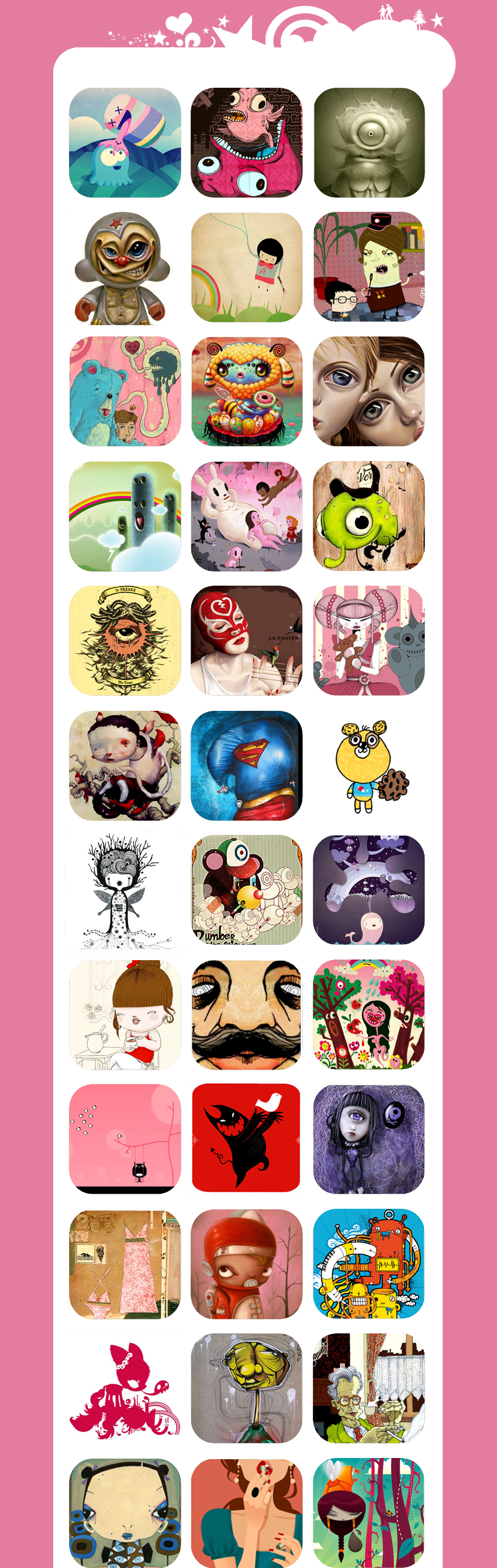Open the yellow In Freaks We Trust eye
This screenshot has width=497, height=1568.
pos(125,640)
